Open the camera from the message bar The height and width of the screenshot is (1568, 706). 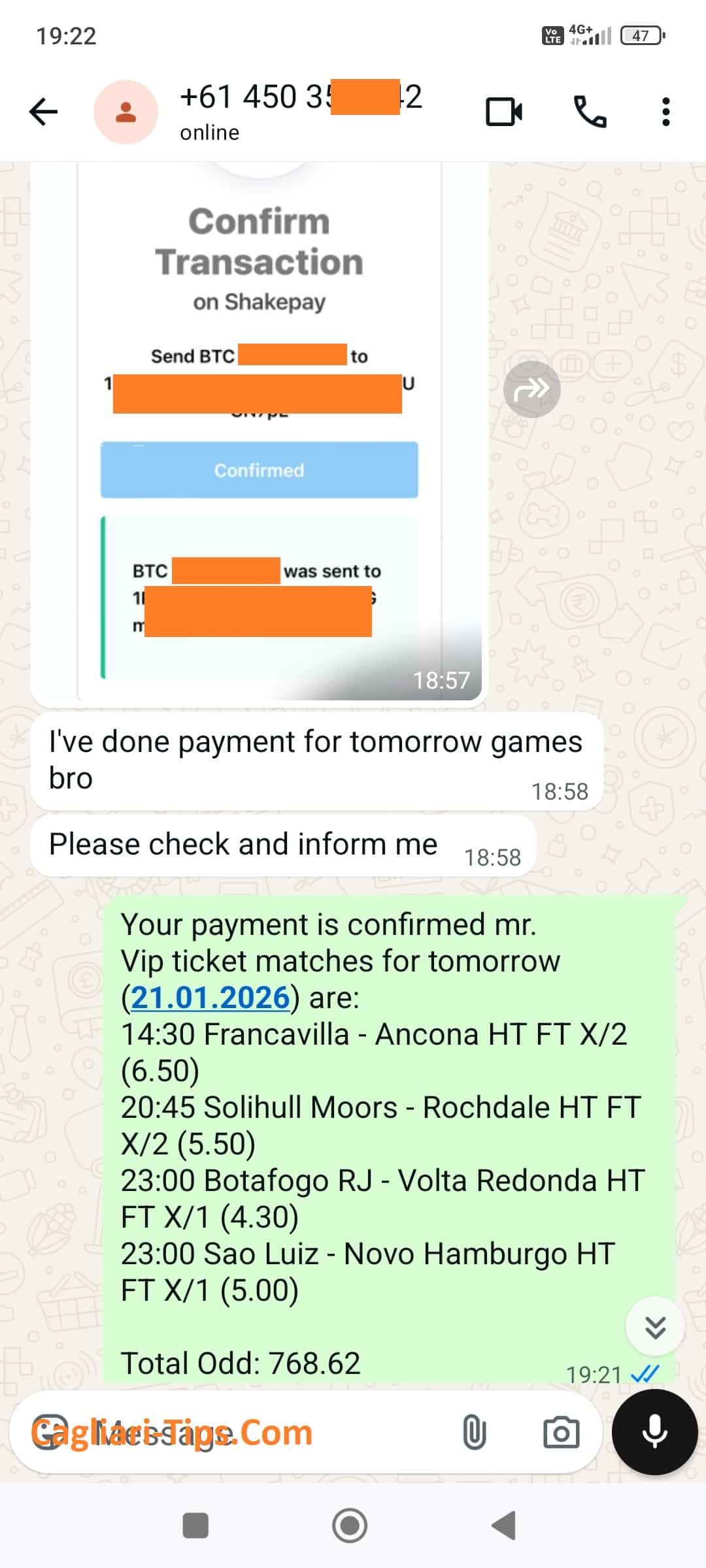561,1433
